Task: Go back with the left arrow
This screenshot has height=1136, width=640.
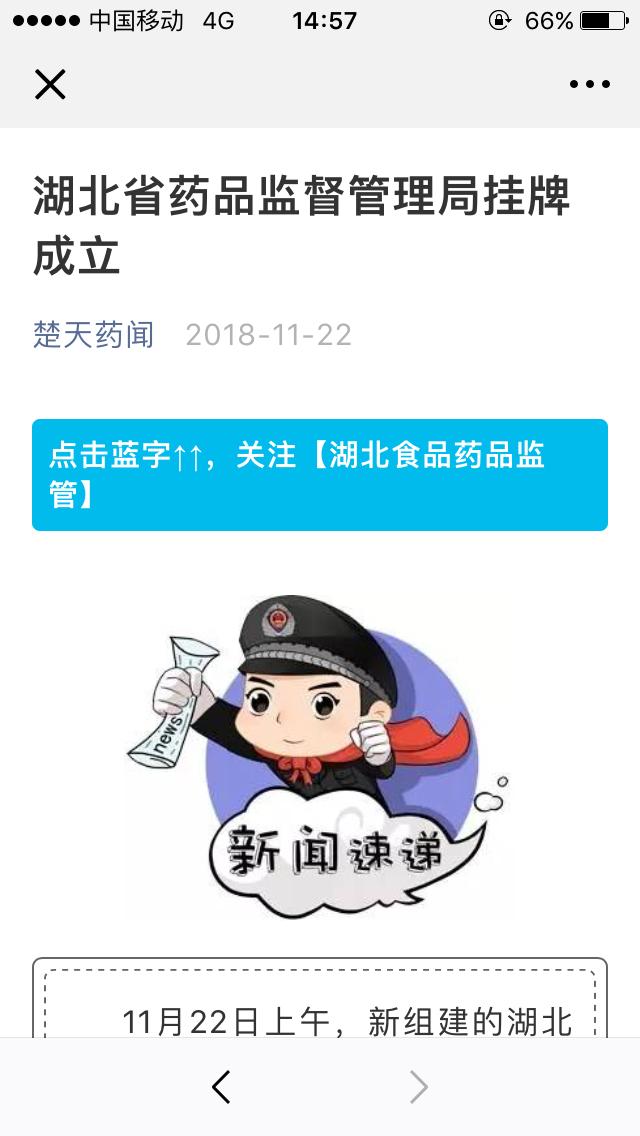Action: coord(222,1087)
